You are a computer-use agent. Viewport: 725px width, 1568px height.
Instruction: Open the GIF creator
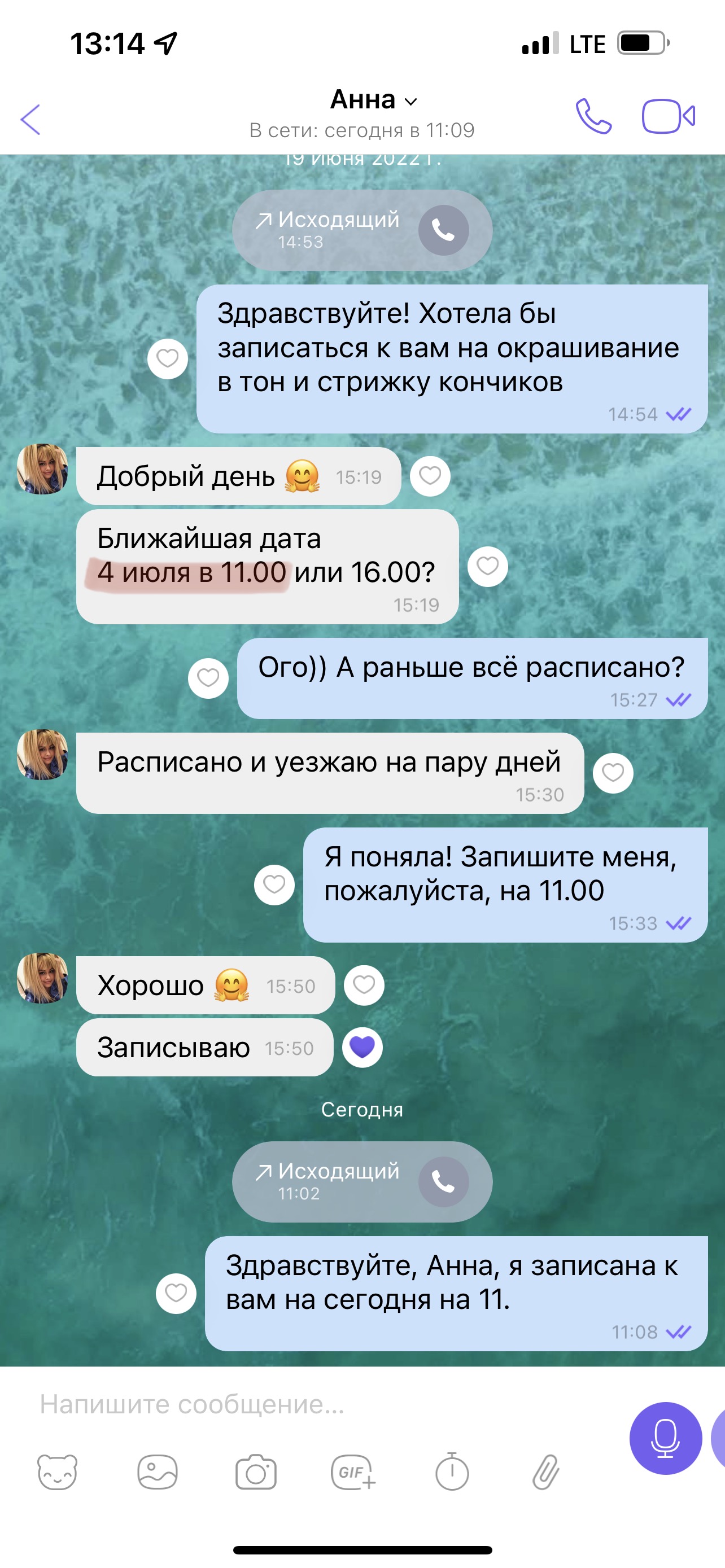click(353, 1472)
